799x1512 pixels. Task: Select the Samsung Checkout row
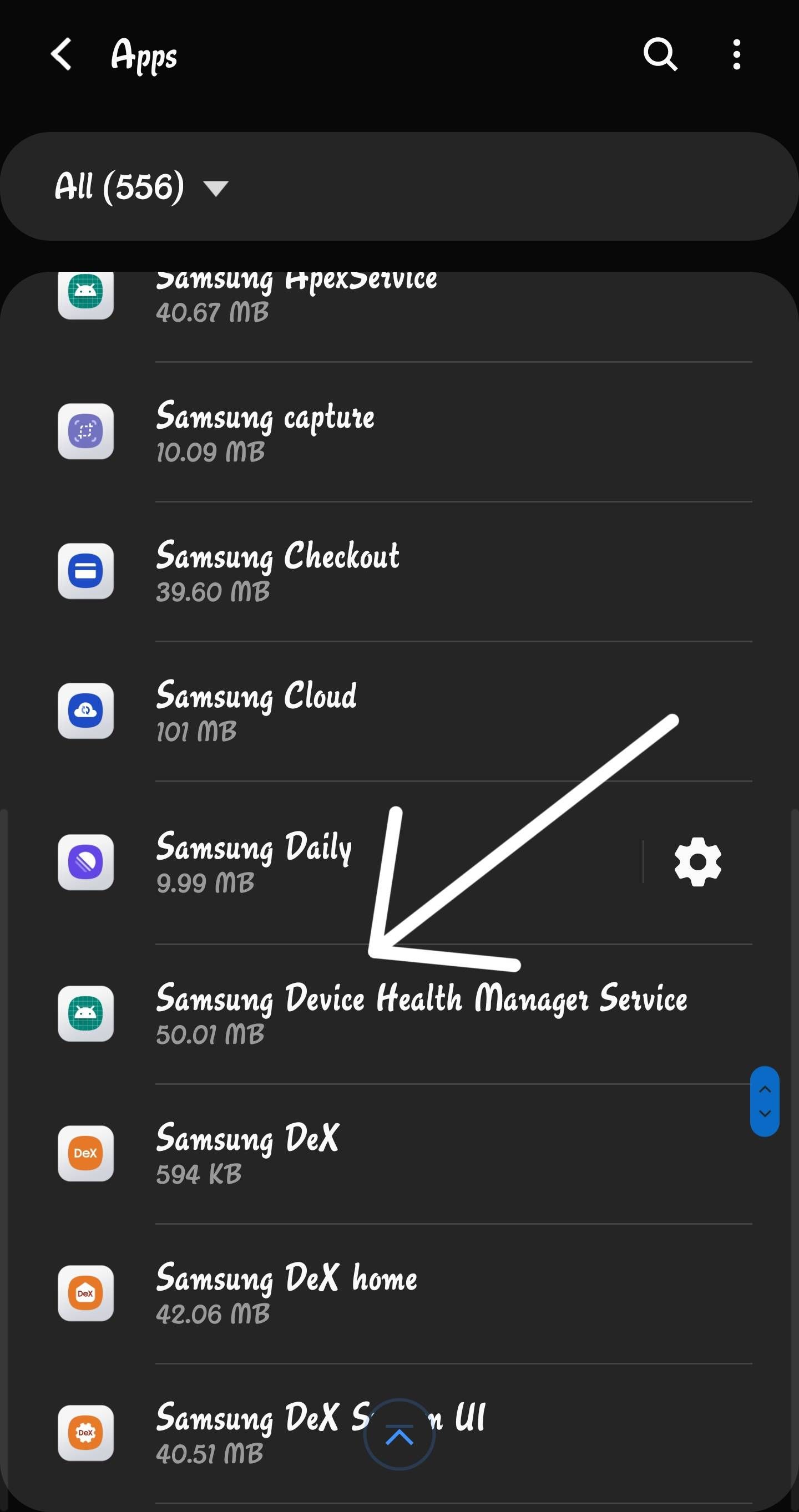click(x=277, y=571)
